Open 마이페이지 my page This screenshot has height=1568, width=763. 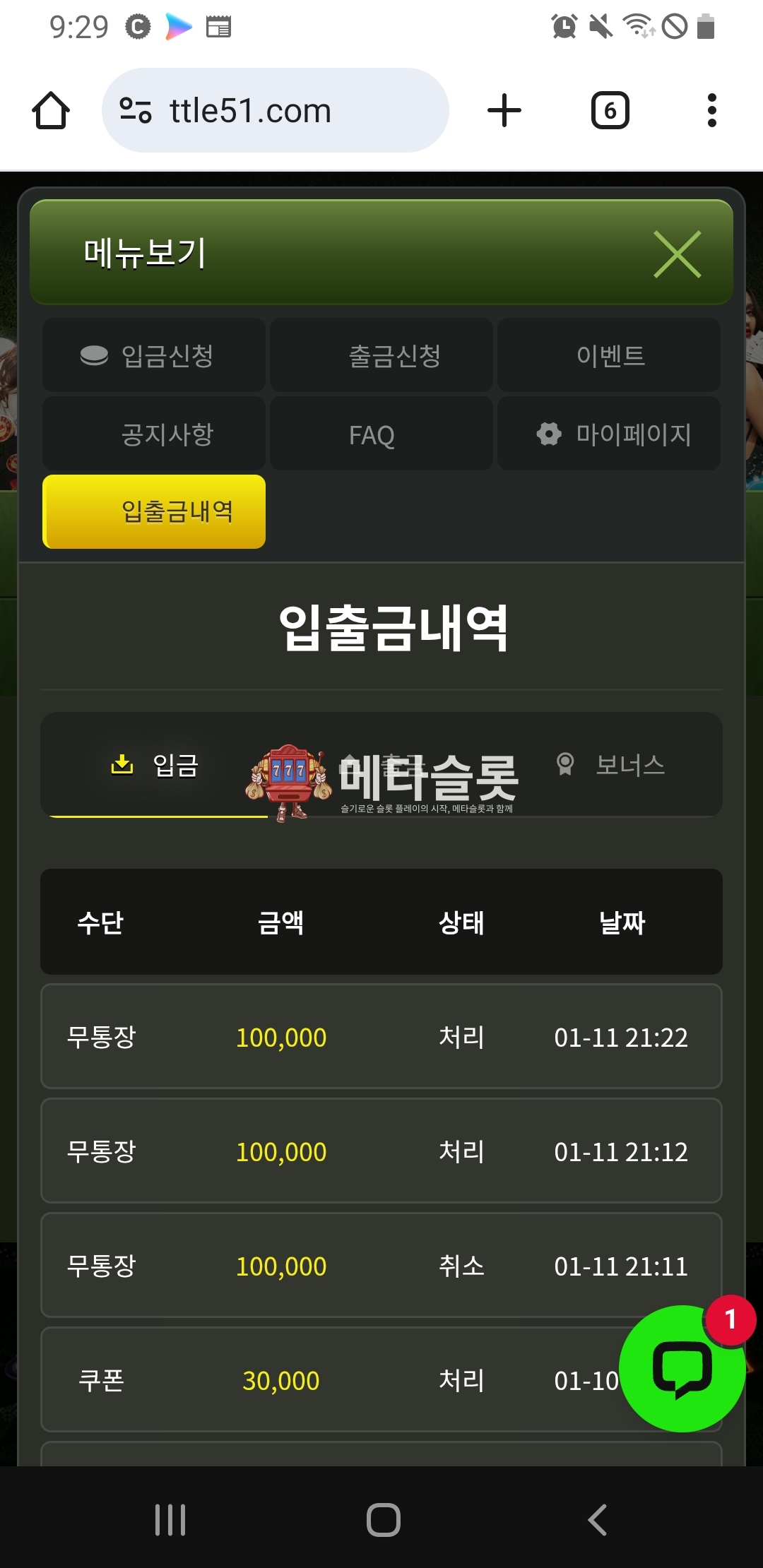click(609, 434)
